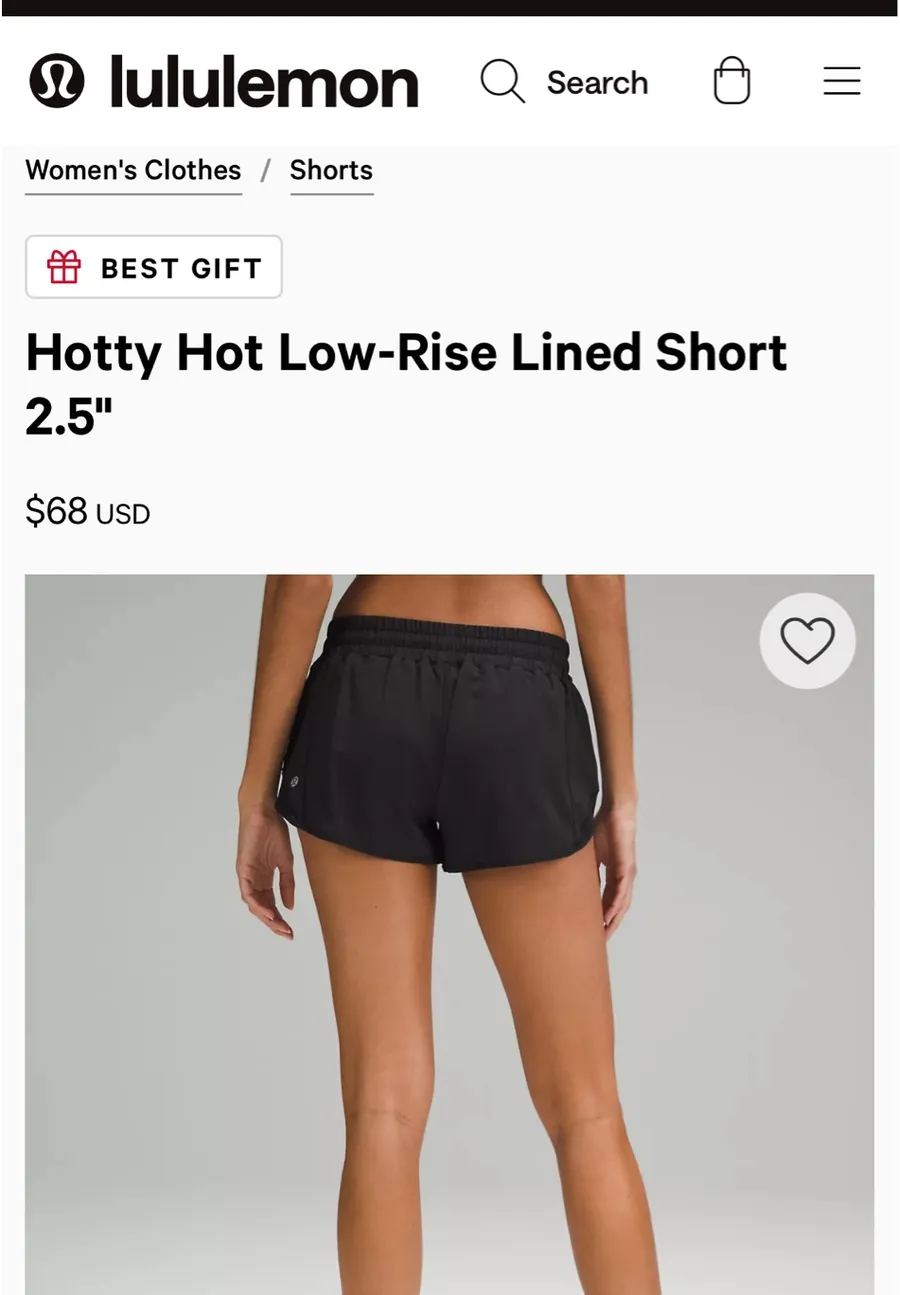Open the product photo of the shorts
The width and height of the screenshot is (900, 1295).
point(449,934)
